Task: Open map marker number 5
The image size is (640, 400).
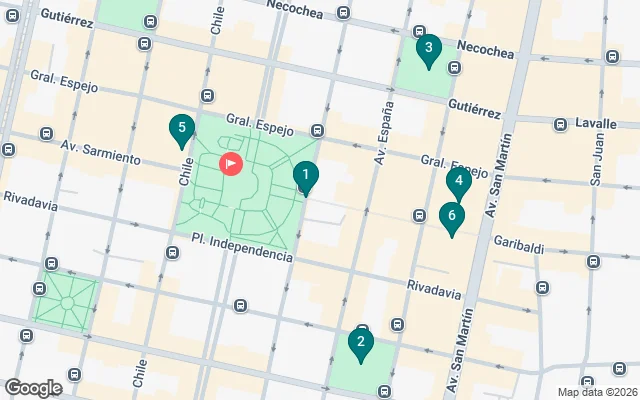Action: (x=181, y=129)
